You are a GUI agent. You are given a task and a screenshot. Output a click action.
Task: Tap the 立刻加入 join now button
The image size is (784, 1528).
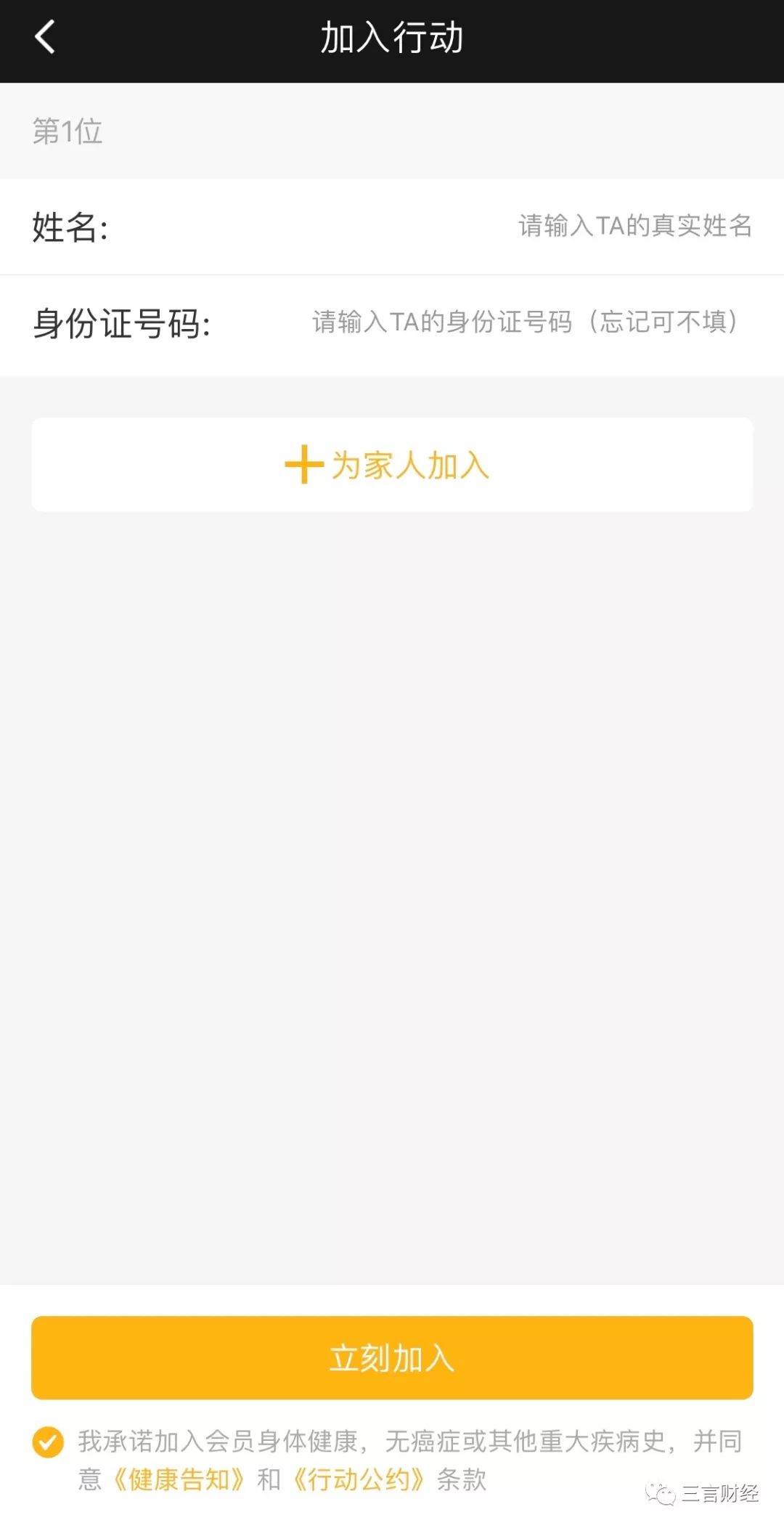[392, 1357]
